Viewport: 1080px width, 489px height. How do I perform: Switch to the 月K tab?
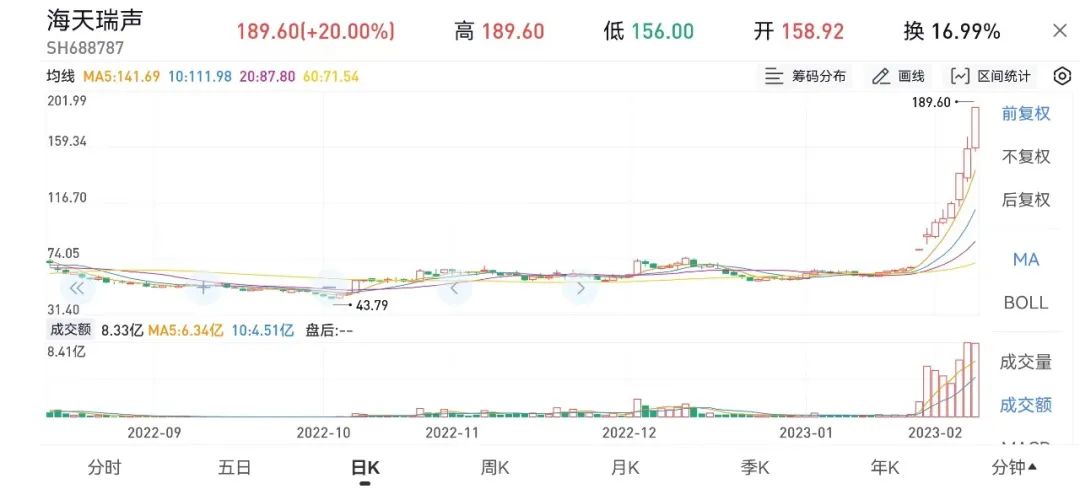pos(625,467)
